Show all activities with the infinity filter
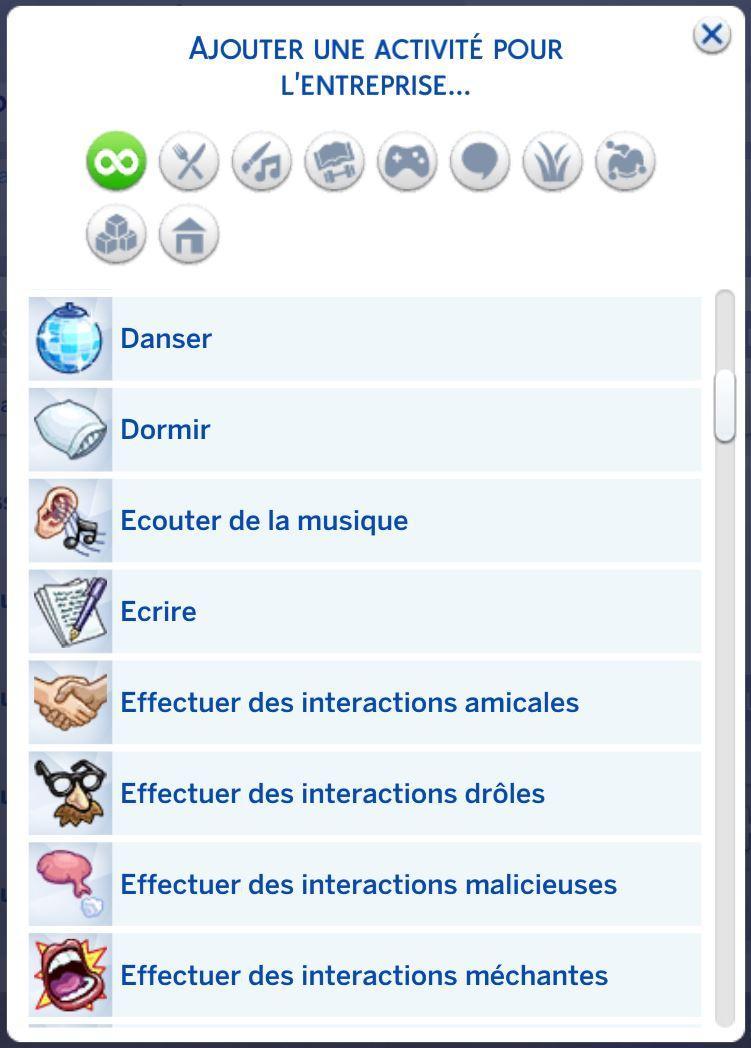 (116, 162)
